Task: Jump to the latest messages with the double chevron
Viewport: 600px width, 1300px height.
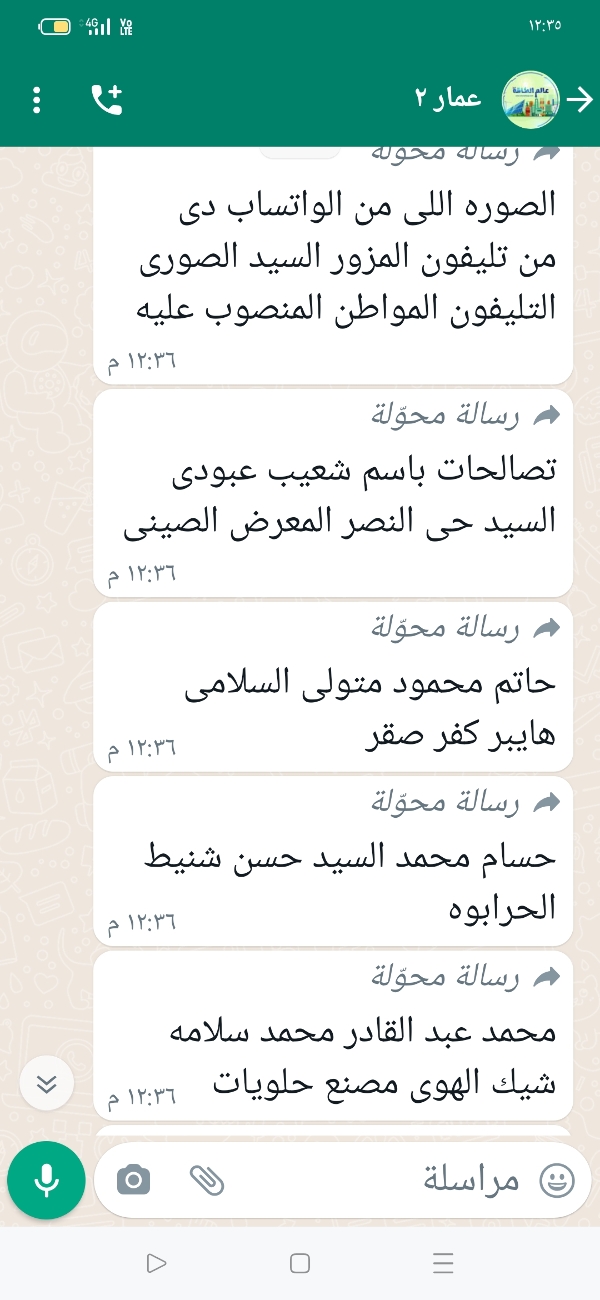Action: point(47,1085)
